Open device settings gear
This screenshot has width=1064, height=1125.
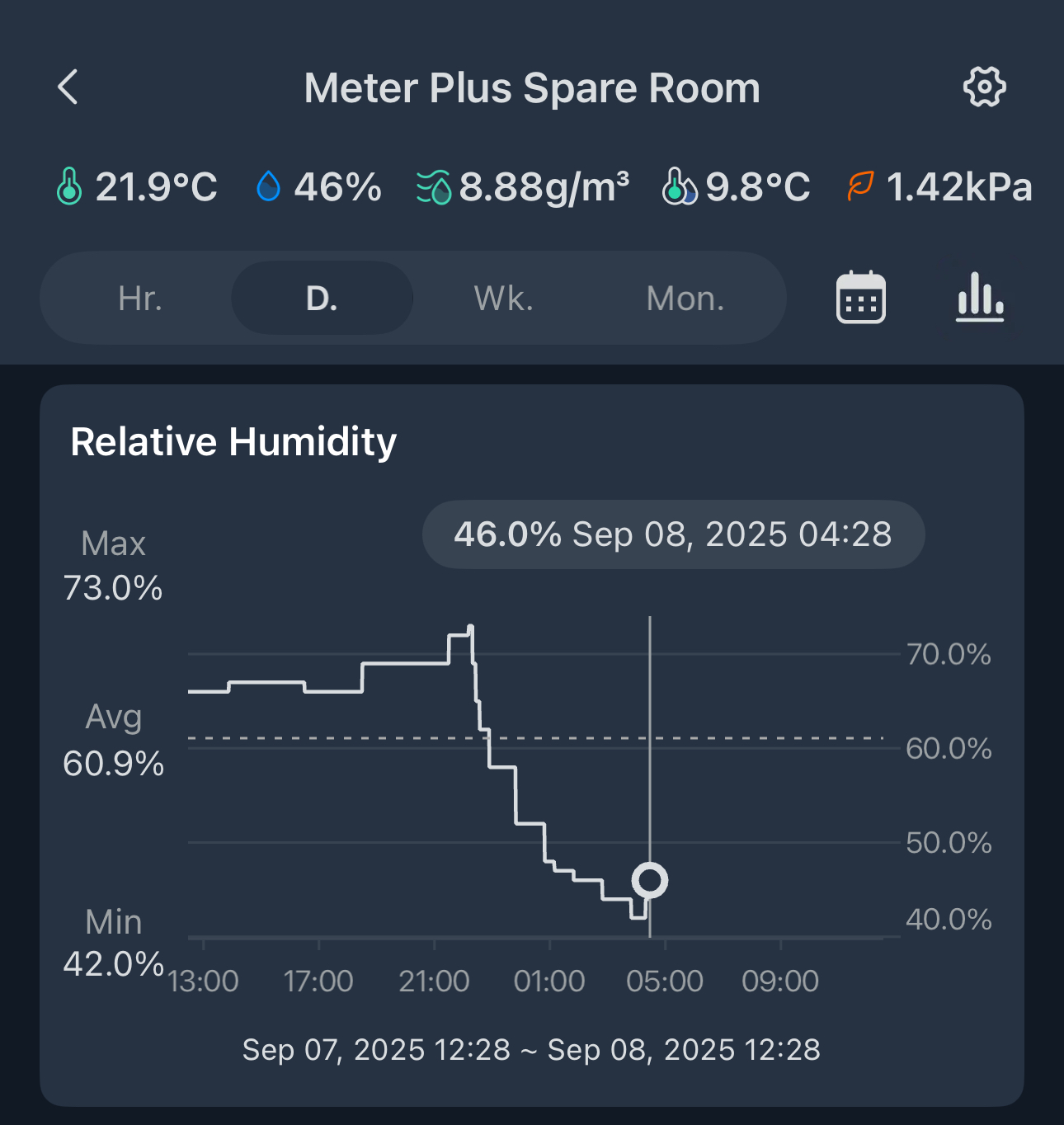click(x=984, y=87)
